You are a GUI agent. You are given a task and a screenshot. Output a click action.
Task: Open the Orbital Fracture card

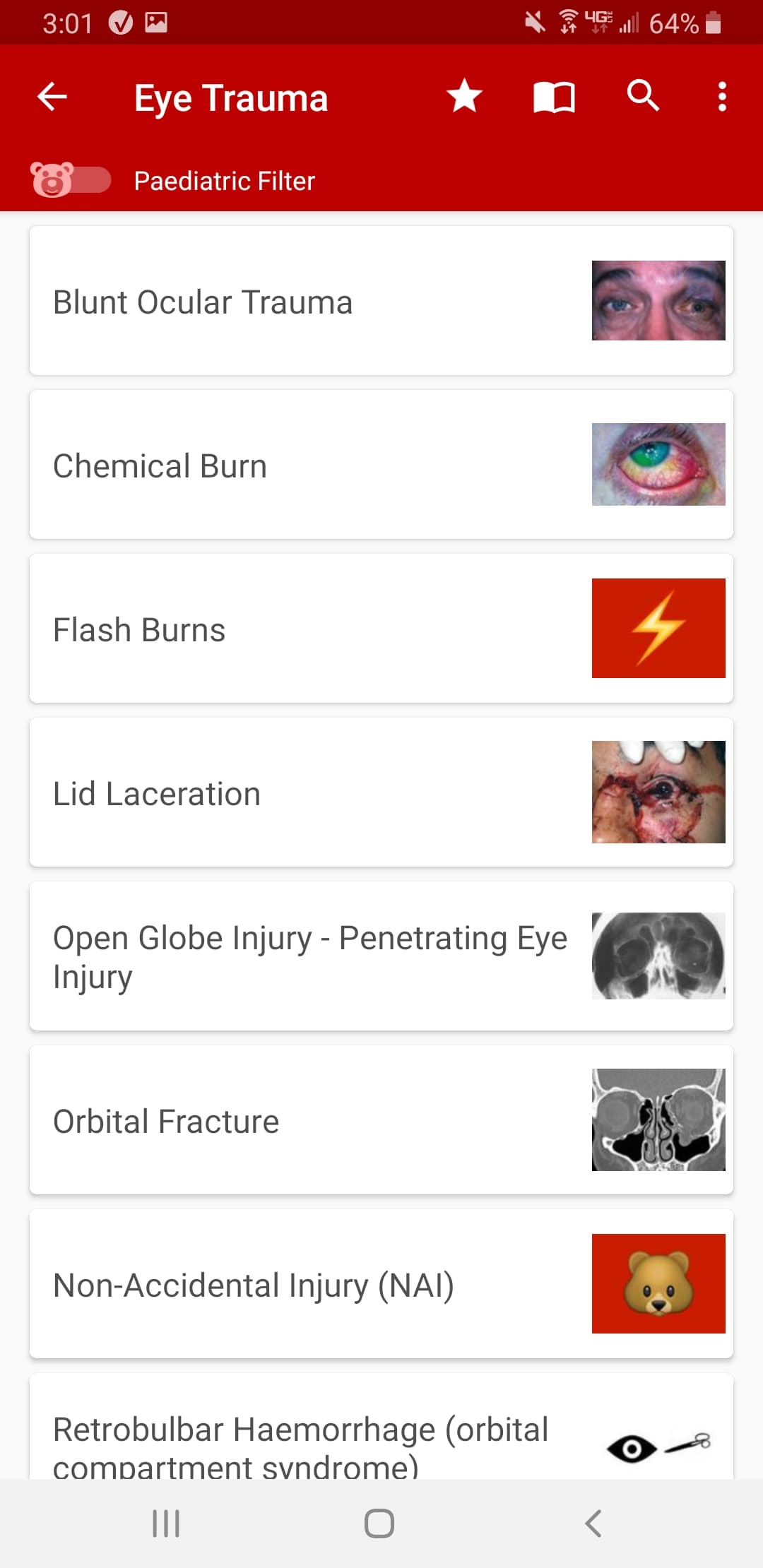381,1120
